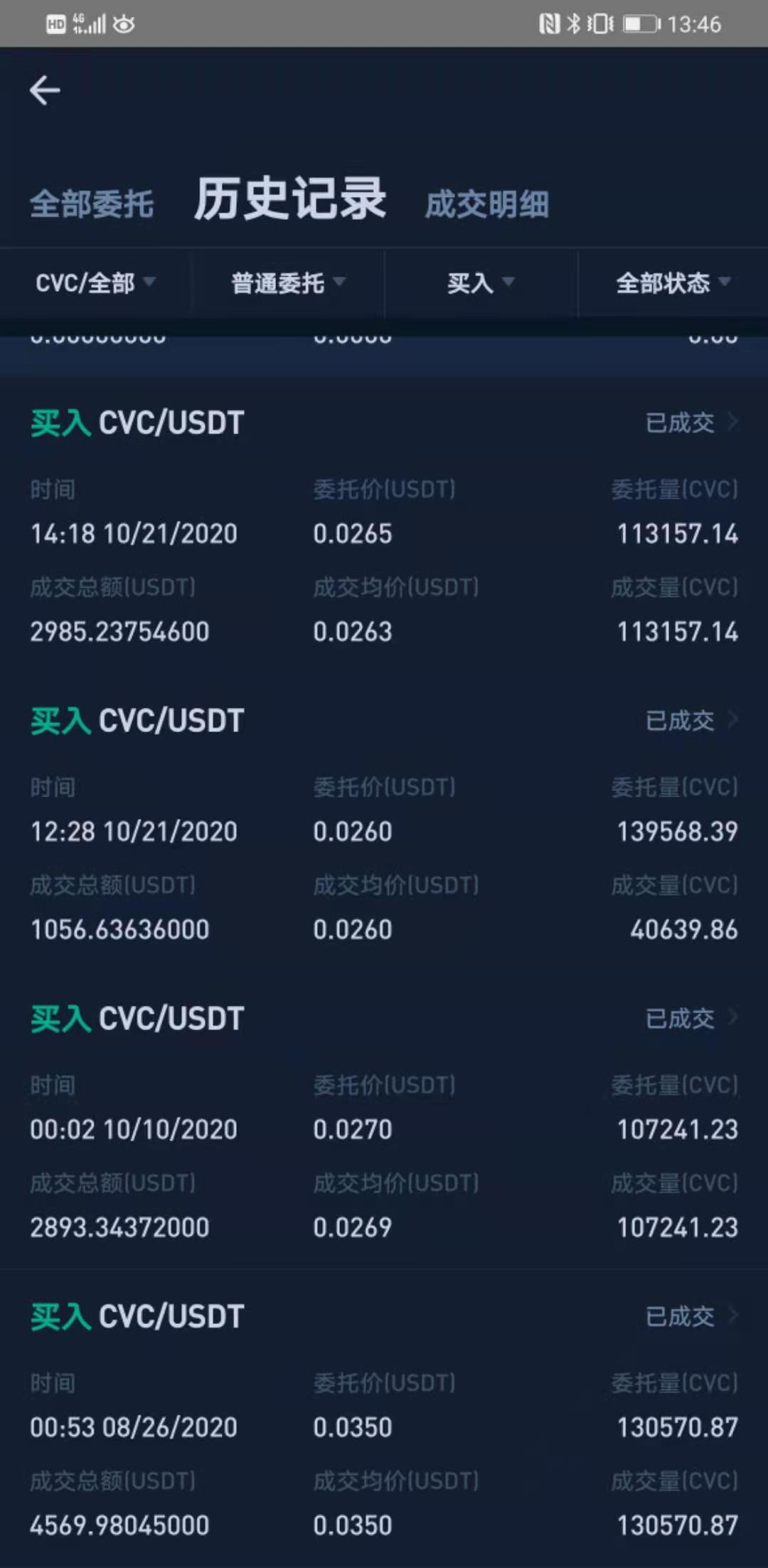This screenshot has width=768, height=1568.
Task: Expand the 全部状态 status filter
Action: pos(673,283)
